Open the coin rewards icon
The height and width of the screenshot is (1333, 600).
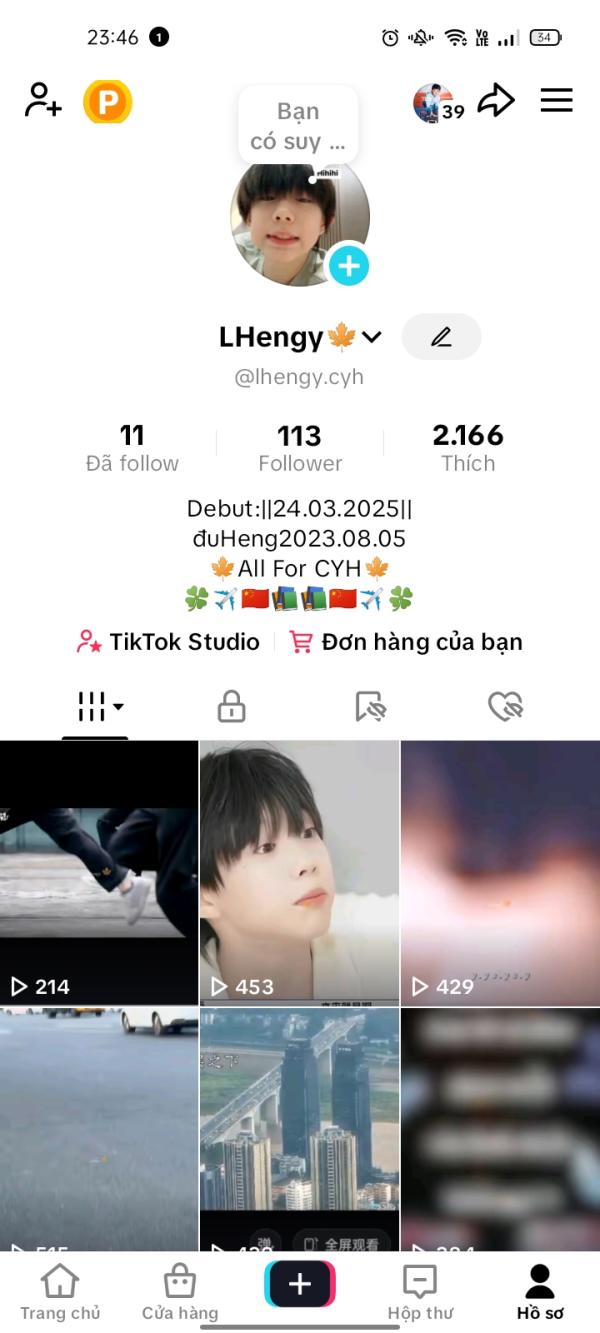(x=107, y=101)
